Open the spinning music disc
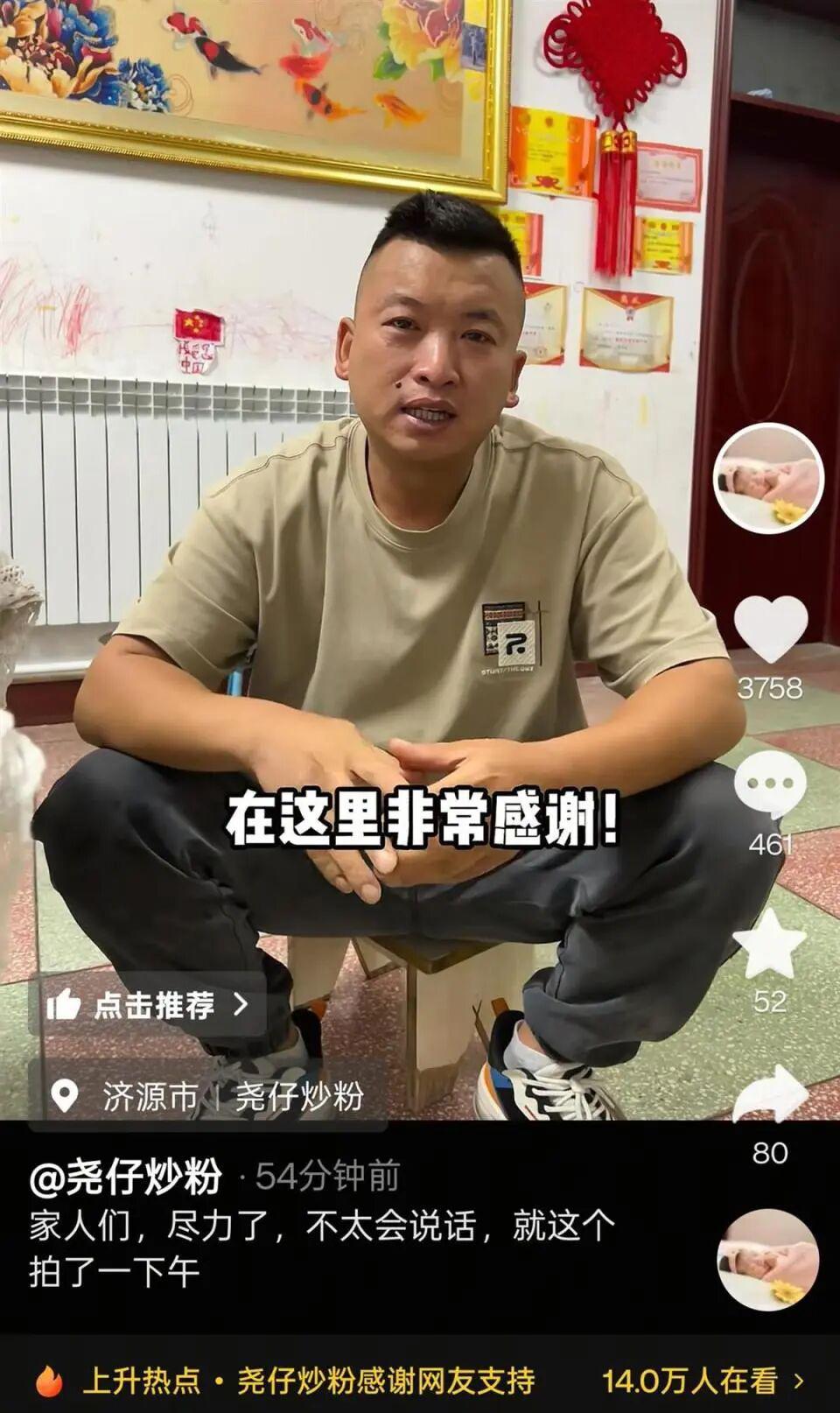The image size is (840, 1413). coord(767,1259)
